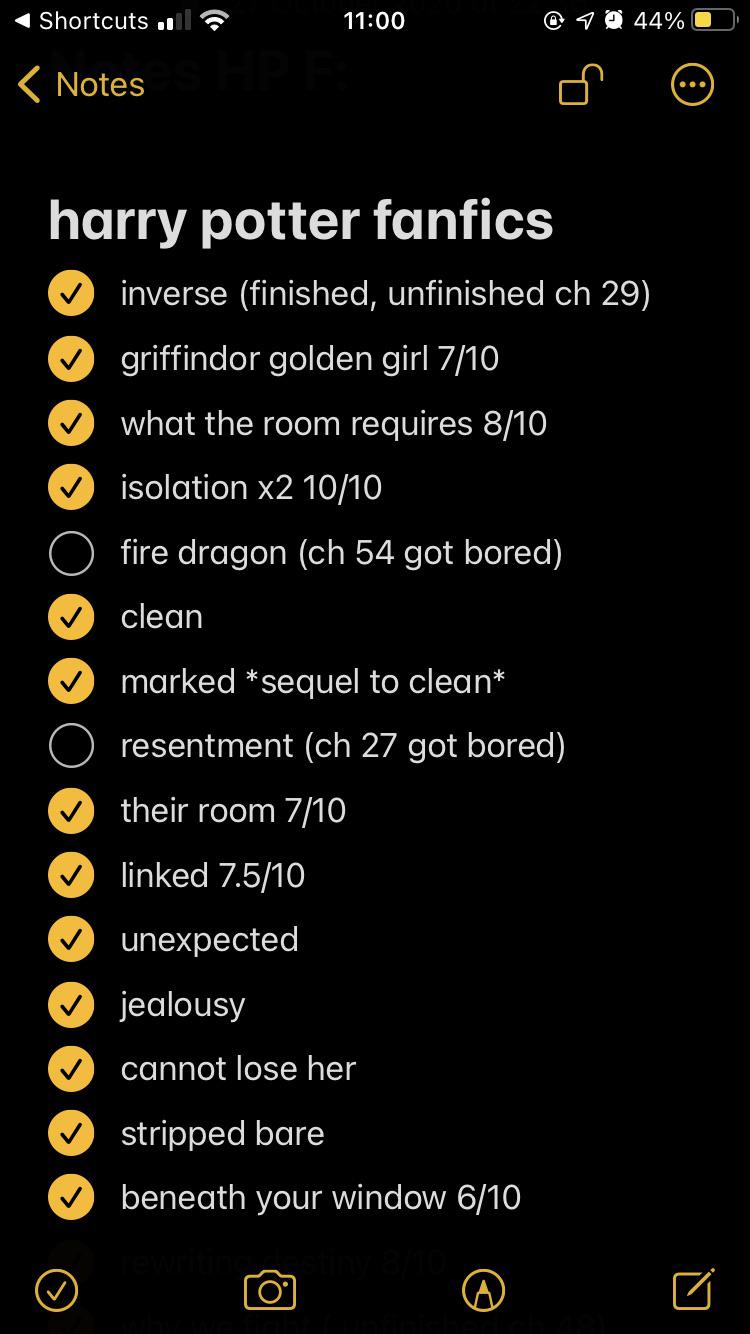
Task: Uncheck the unexpected checklist item
Action: tap(71, 940)
